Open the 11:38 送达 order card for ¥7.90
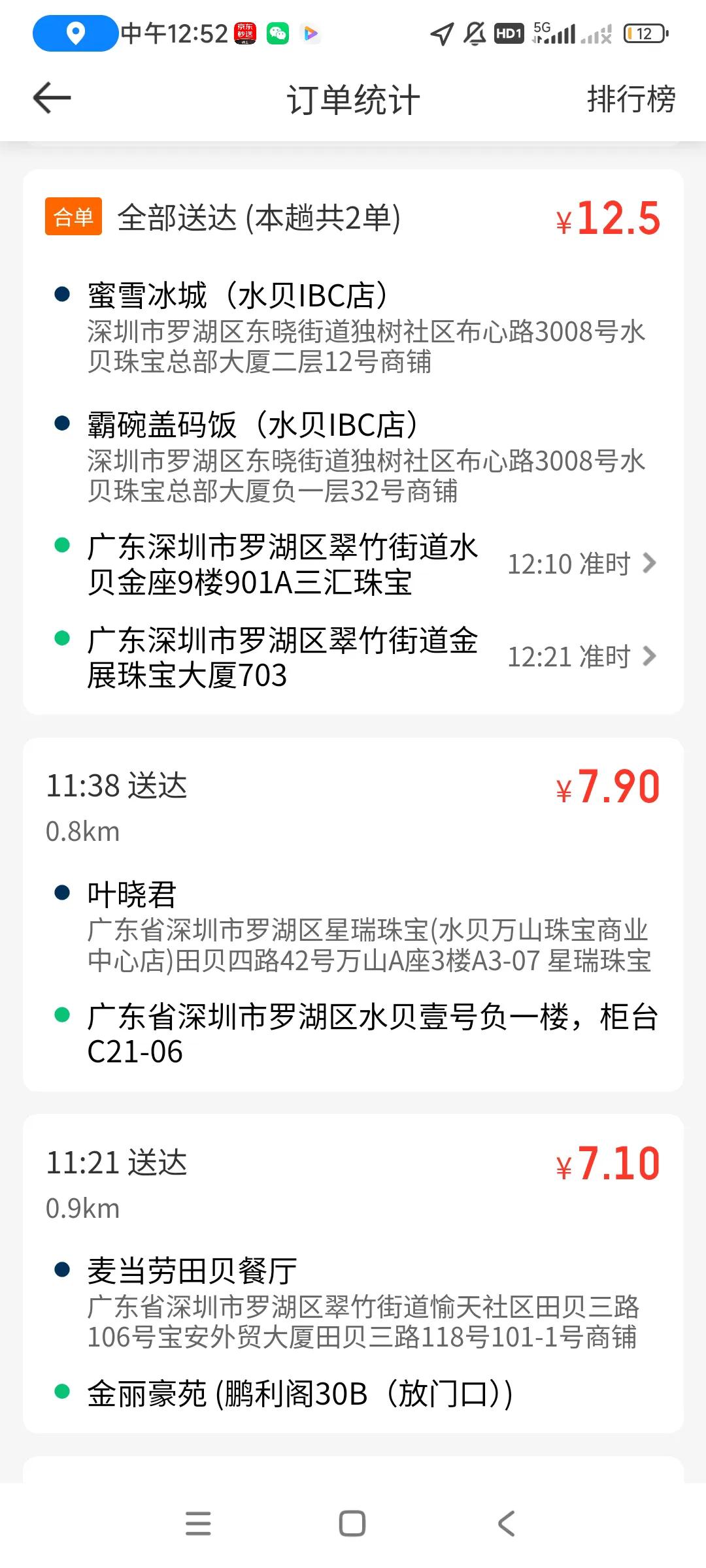 click(353, 914)
